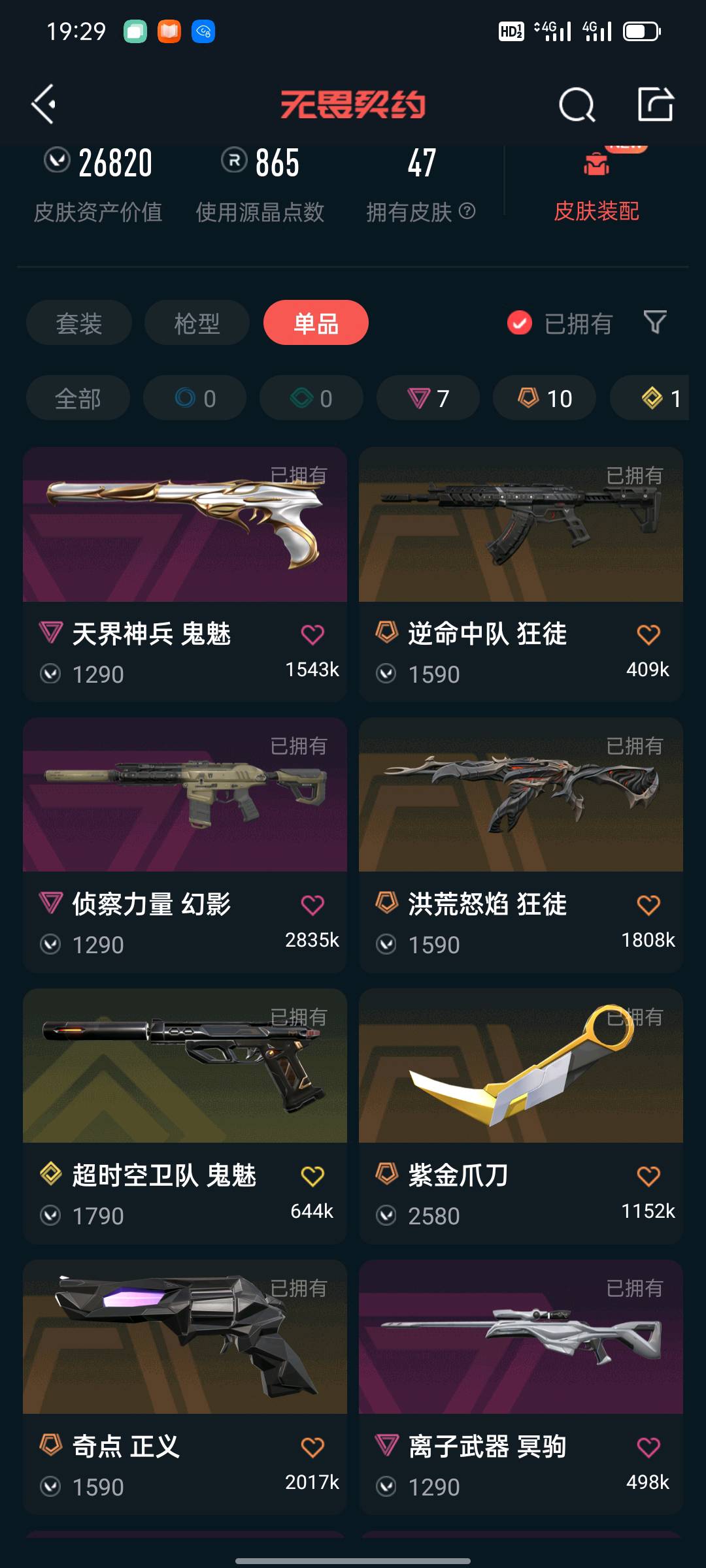
Task: Open the filter funnel icon
Action: [x=655, y=322]
